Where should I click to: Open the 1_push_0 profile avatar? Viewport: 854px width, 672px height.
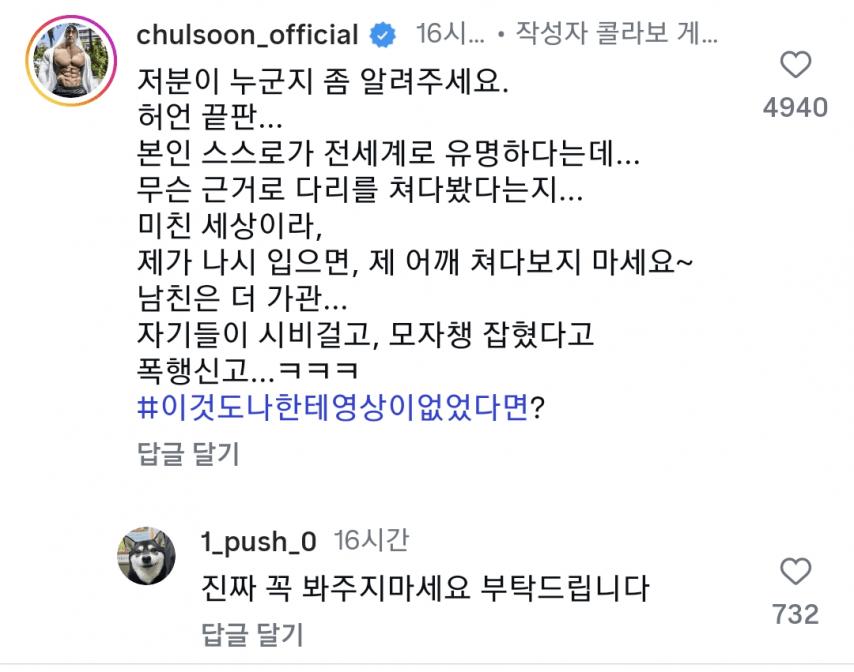coord(147,556)
